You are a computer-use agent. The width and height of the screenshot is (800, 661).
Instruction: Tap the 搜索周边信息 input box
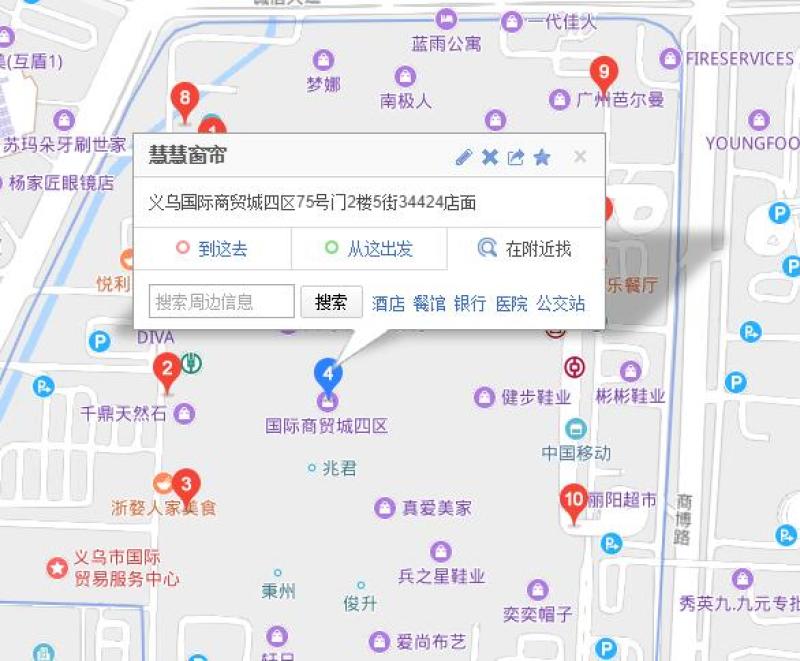click(x=221, y=301)
